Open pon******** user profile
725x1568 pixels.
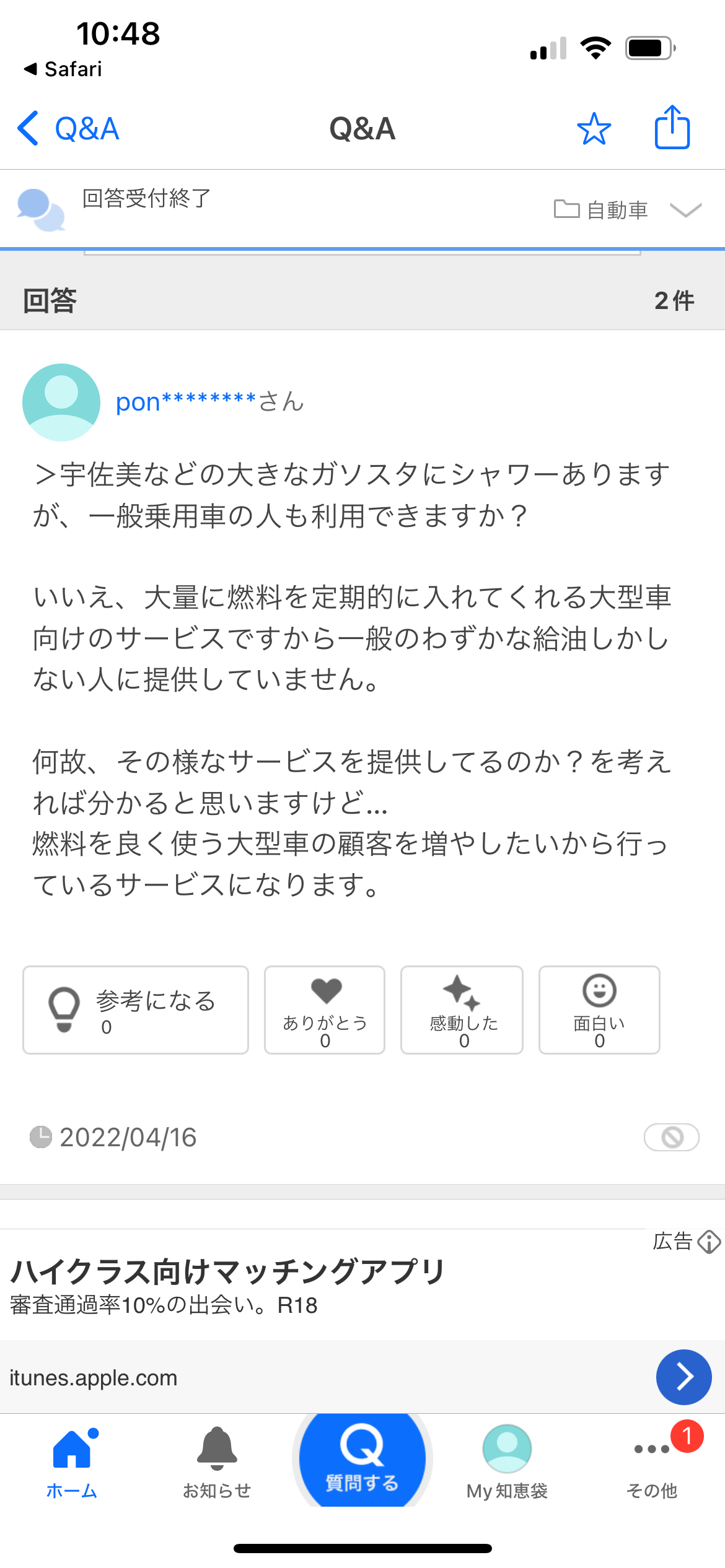tap(209, 402)
